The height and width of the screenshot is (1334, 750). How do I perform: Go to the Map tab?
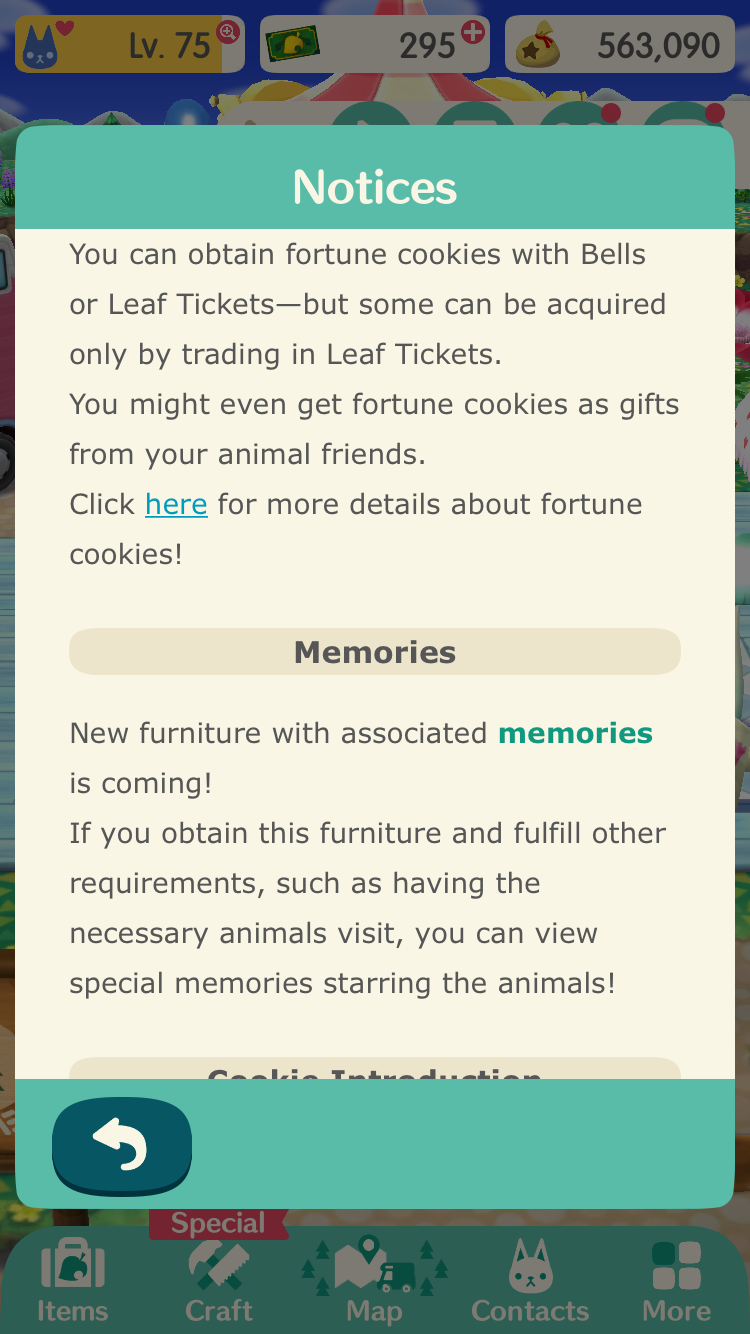374,1281
